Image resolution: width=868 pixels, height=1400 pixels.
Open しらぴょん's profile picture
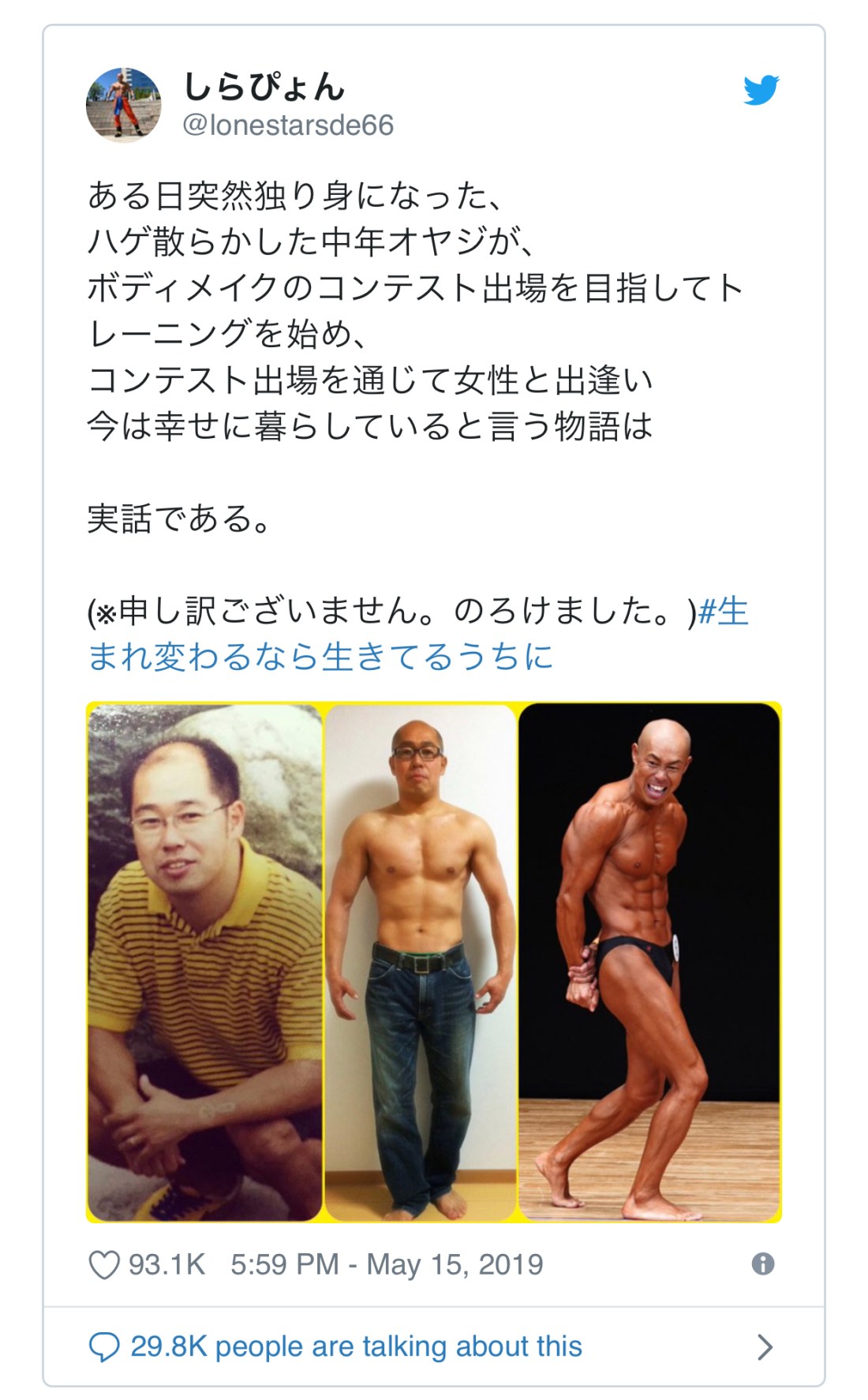[123, 105]
